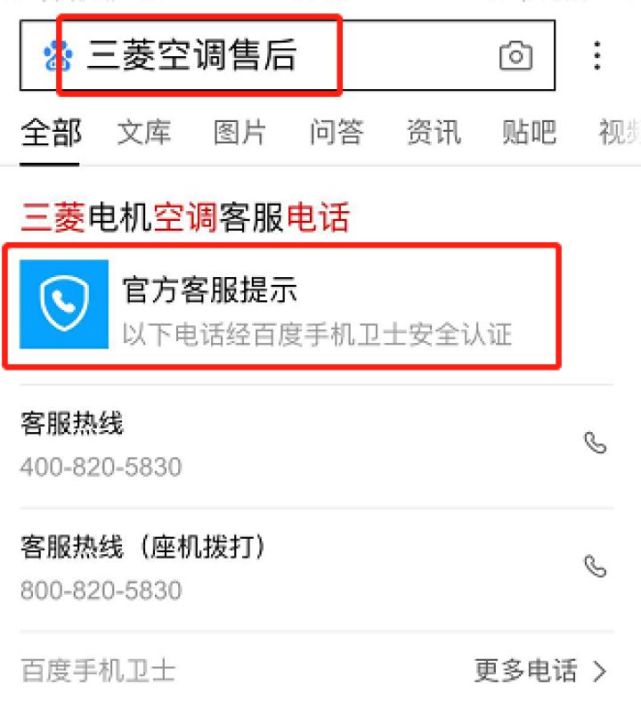Switch to the 资讯 tab
The image size is (641, 717).
(433, 132)
